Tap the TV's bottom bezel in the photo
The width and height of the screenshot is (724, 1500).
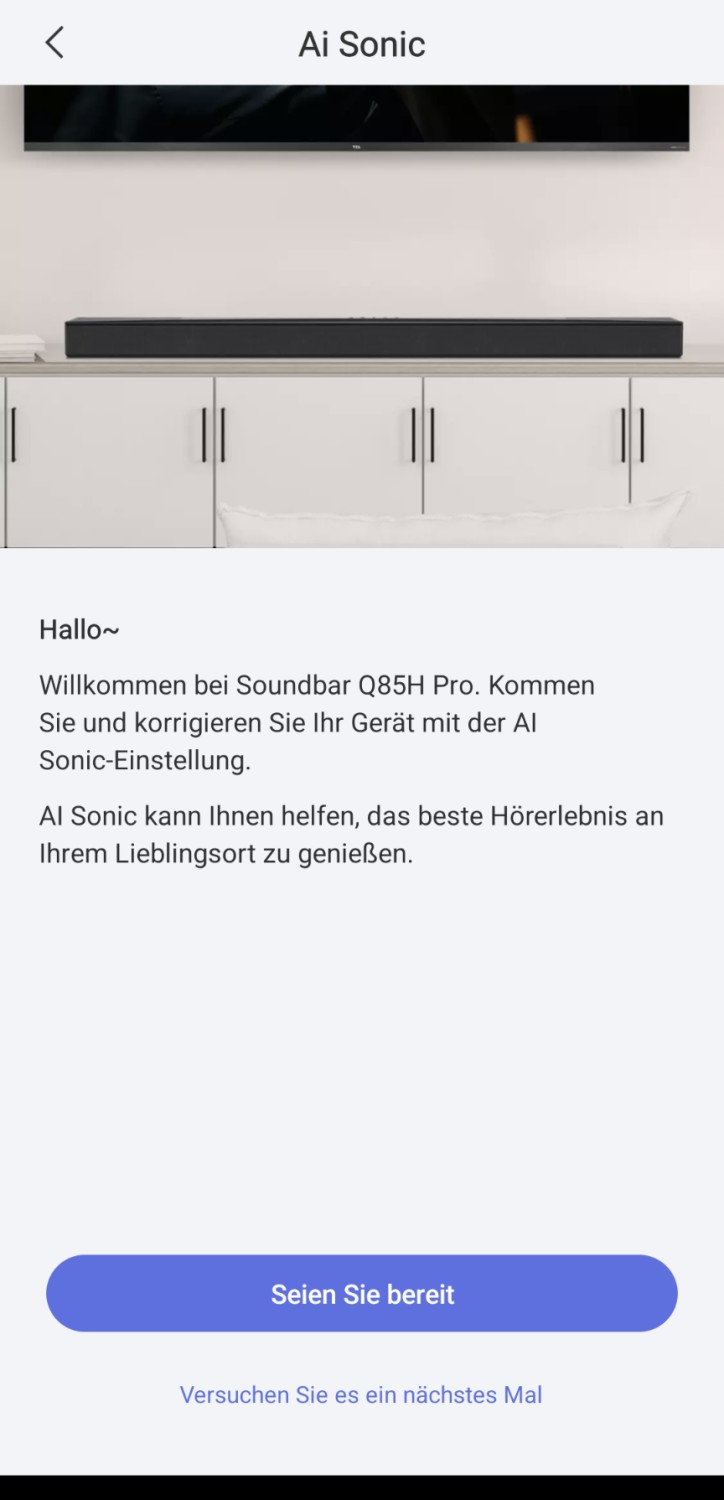pos(362,148)
